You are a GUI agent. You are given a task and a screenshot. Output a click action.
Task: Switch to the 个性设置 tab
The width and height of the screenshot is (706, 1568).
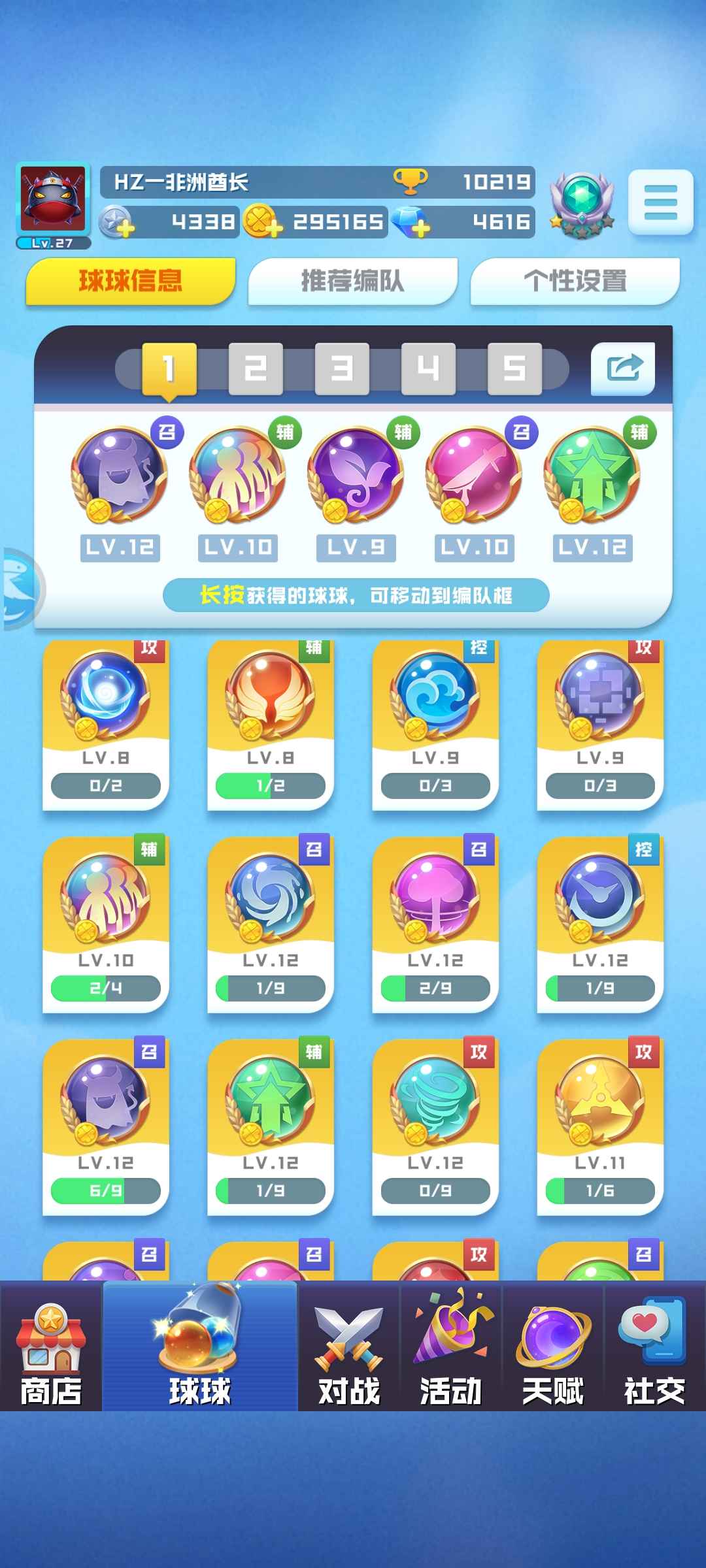575,281
